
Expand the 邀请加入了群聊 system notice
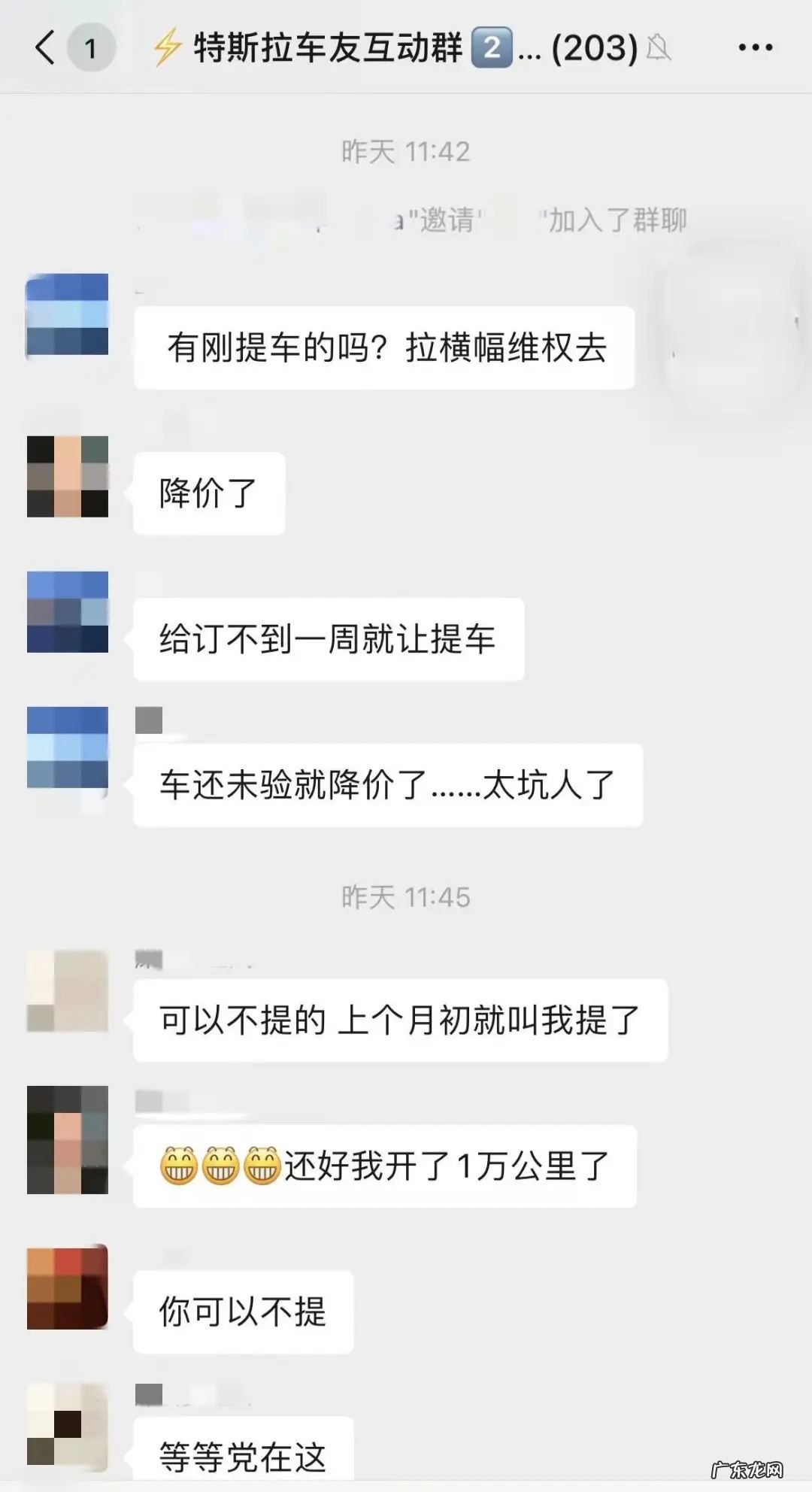click(x=414, y=218)
